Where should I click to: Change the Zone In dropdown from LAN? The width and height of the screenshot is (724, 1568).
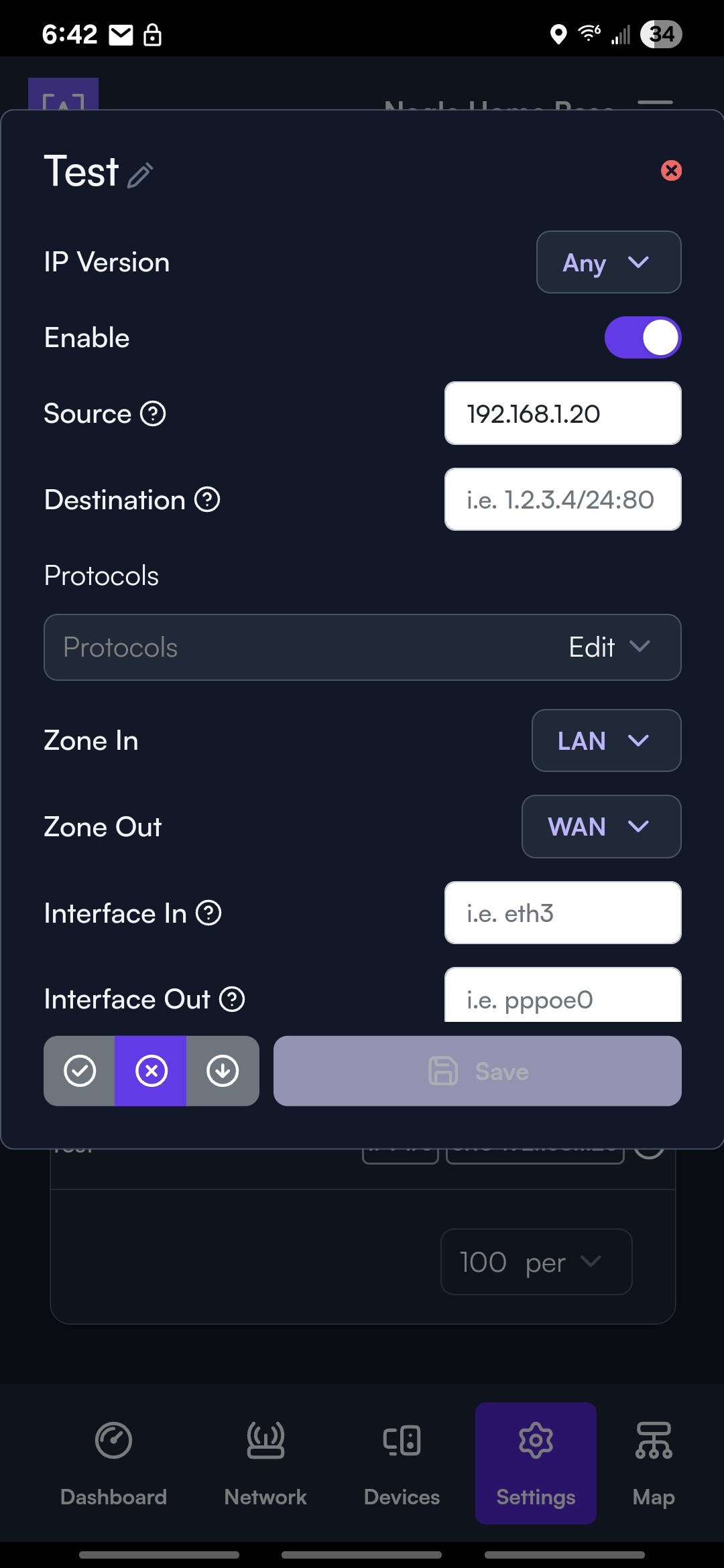point(607,740)
